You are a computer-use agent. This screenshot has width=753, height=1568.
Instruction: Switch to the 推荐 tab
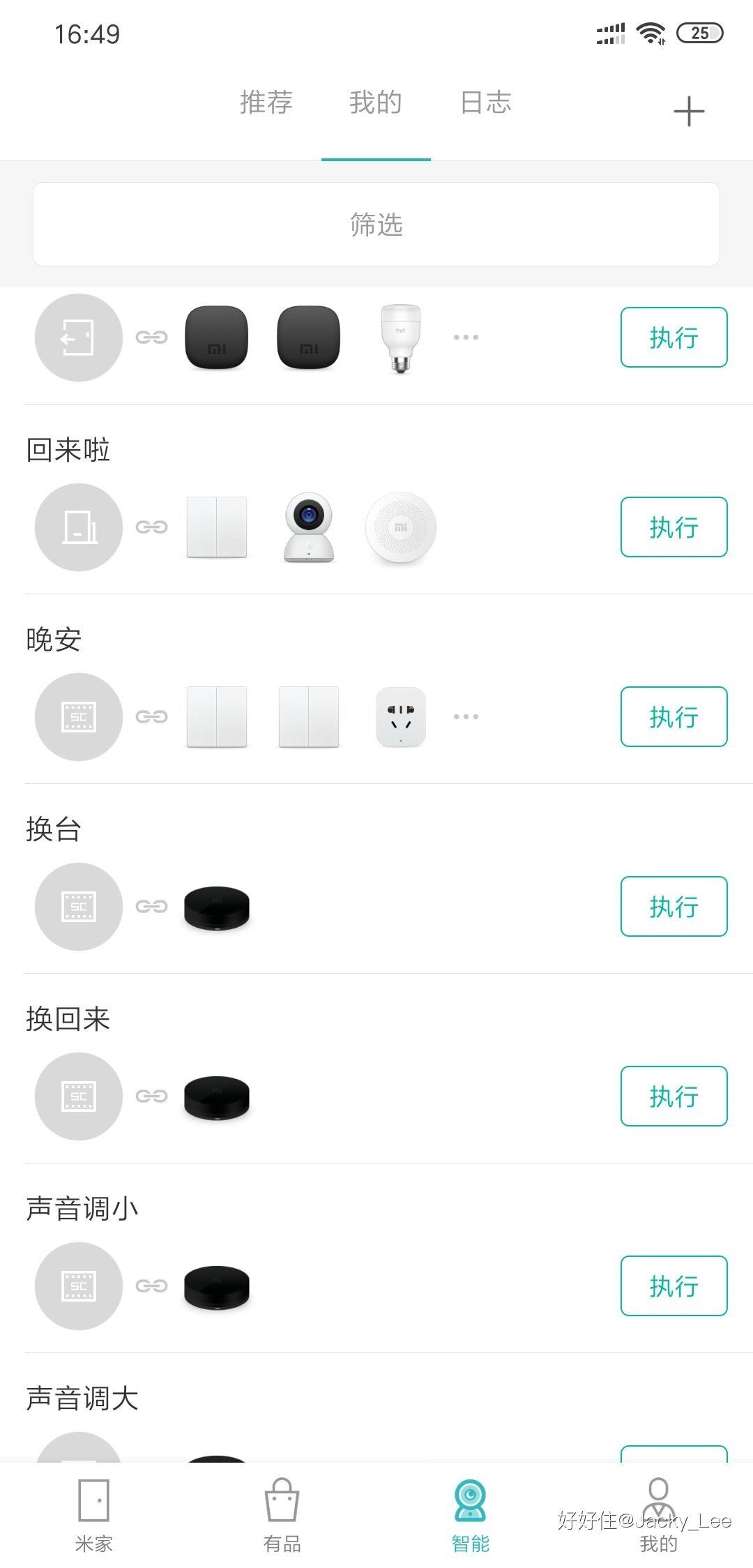click(266, 103)
